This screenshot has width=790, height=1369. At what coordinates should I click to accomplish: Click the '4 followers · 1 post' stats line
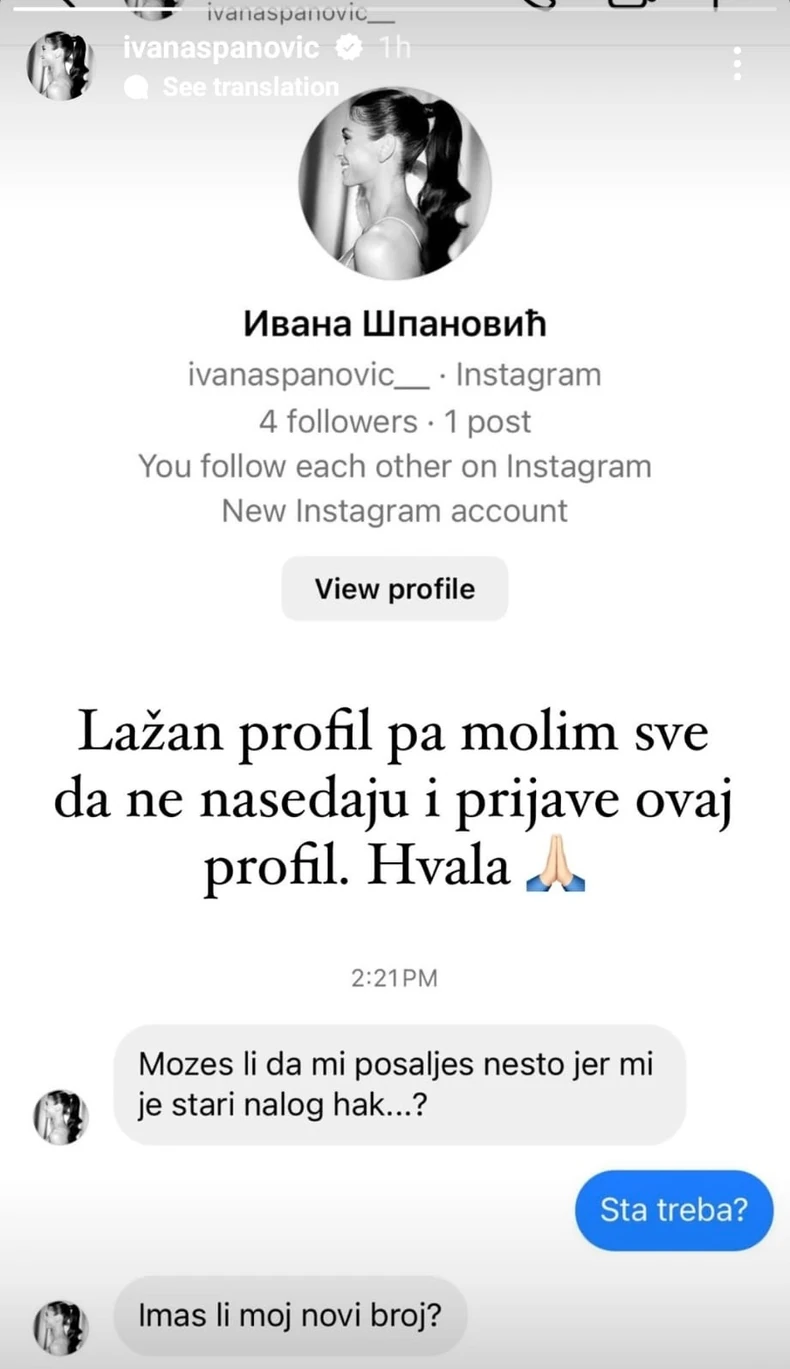point(394,421)
